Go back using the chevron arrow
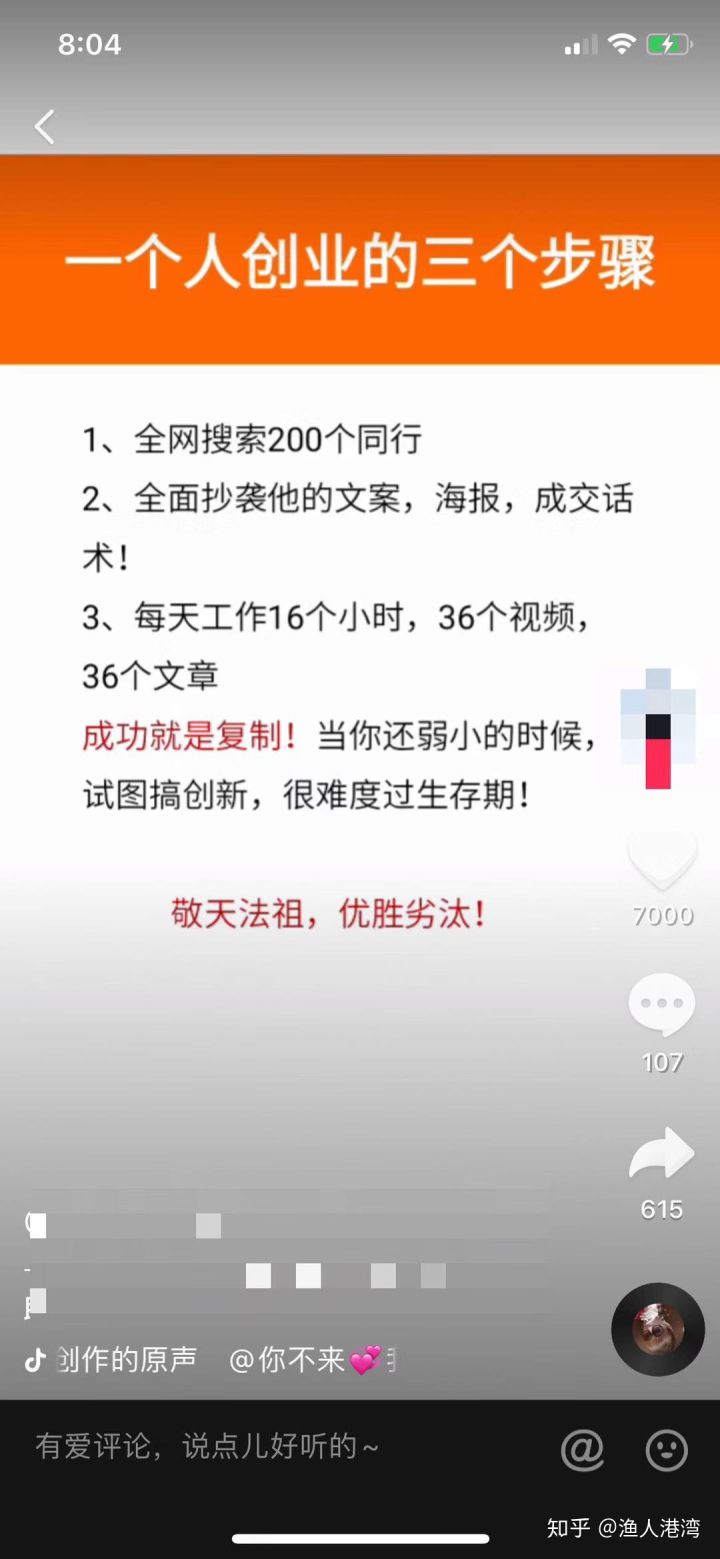 pos(43,127)
